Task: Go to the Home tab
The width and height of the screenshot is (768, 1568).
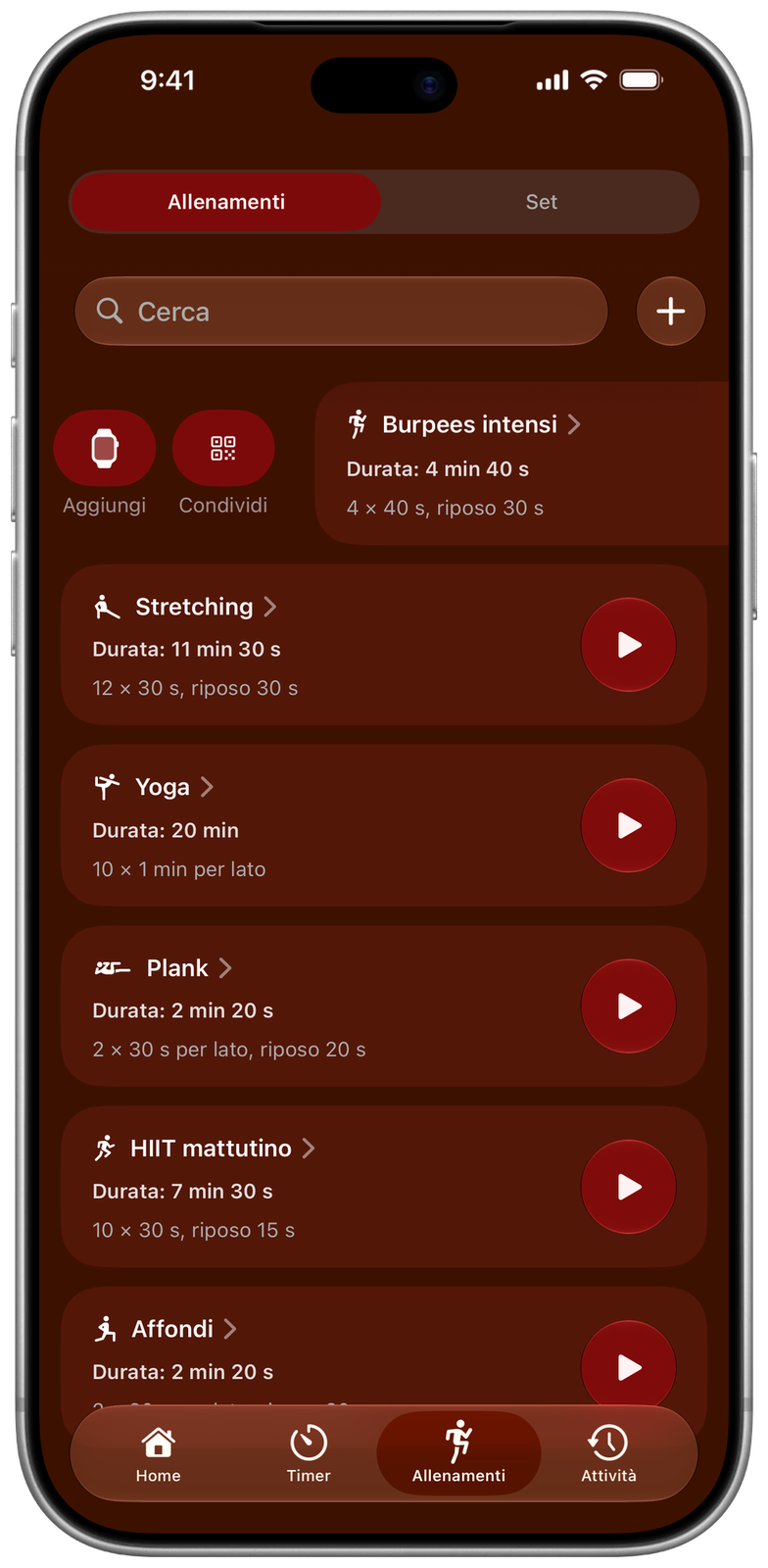Action: (158, 1454)
